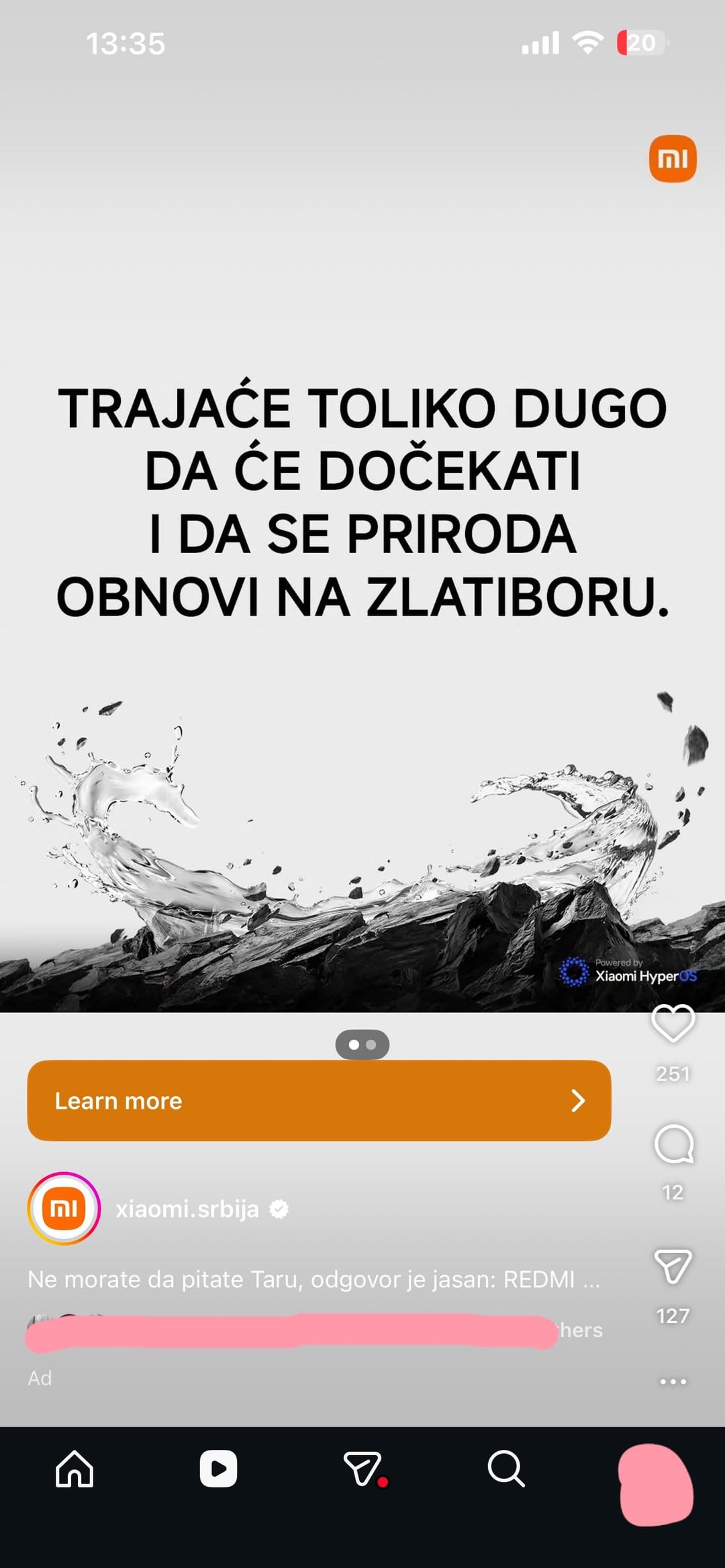The image size is (725, 1568).
Task: Tap the orange Learn more button
Action: click(319, 1101)
